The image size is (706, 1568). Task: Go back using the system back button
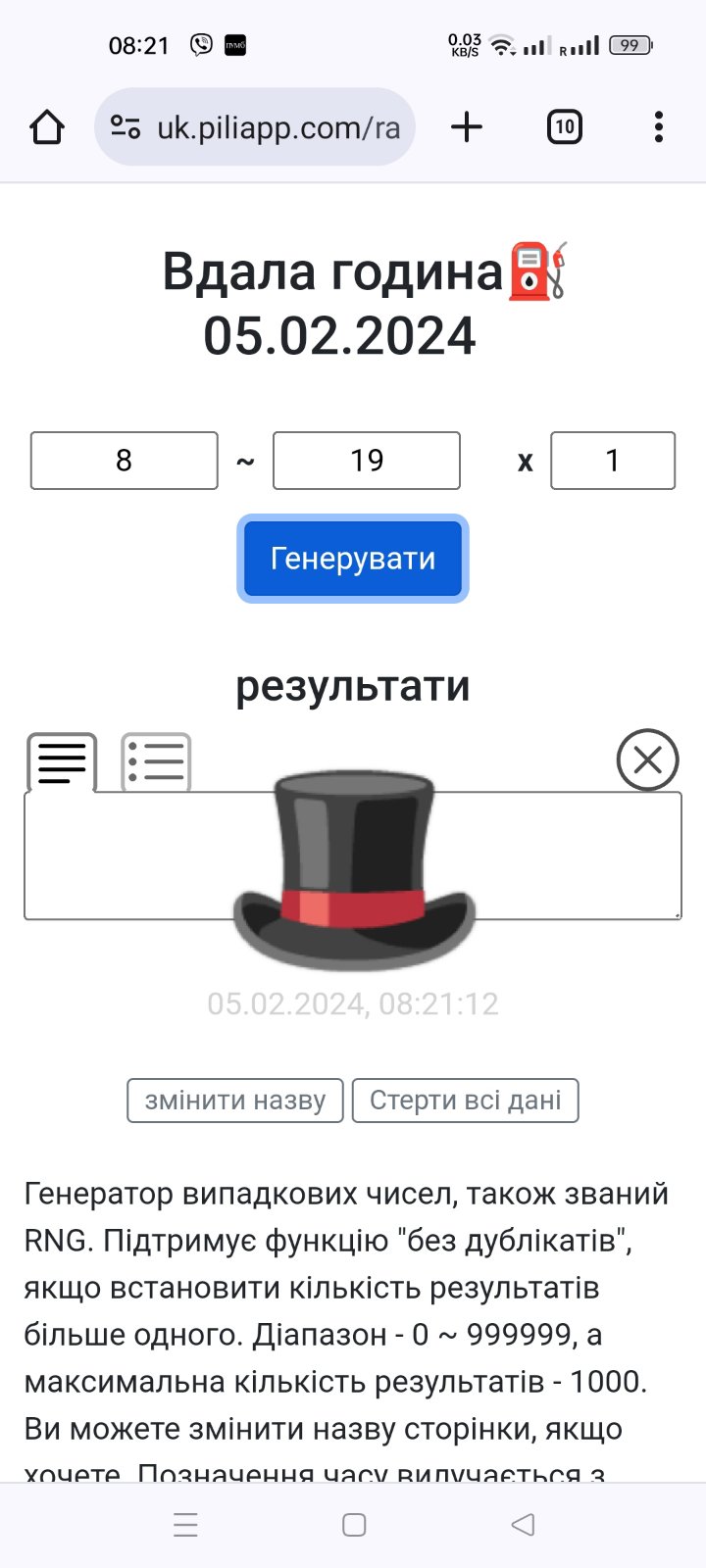[523, 1524]
